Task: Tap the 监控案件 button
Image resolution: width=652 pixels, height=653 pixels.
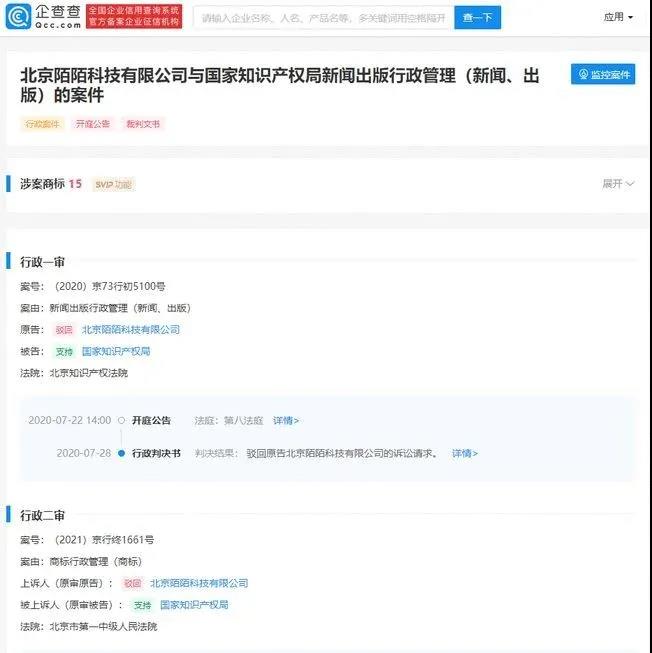Action: [603, 74]
